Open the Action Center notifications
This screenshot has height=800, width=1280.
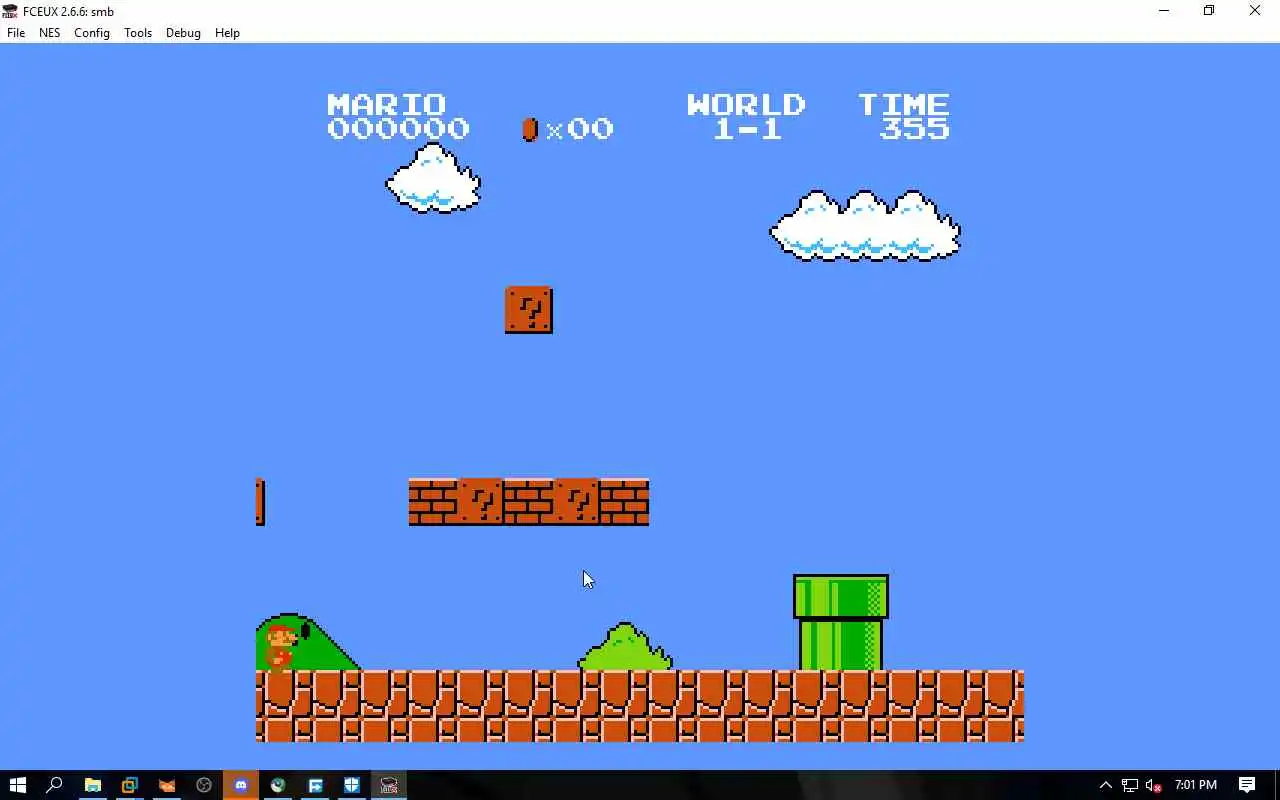(x=1247, y=785)
